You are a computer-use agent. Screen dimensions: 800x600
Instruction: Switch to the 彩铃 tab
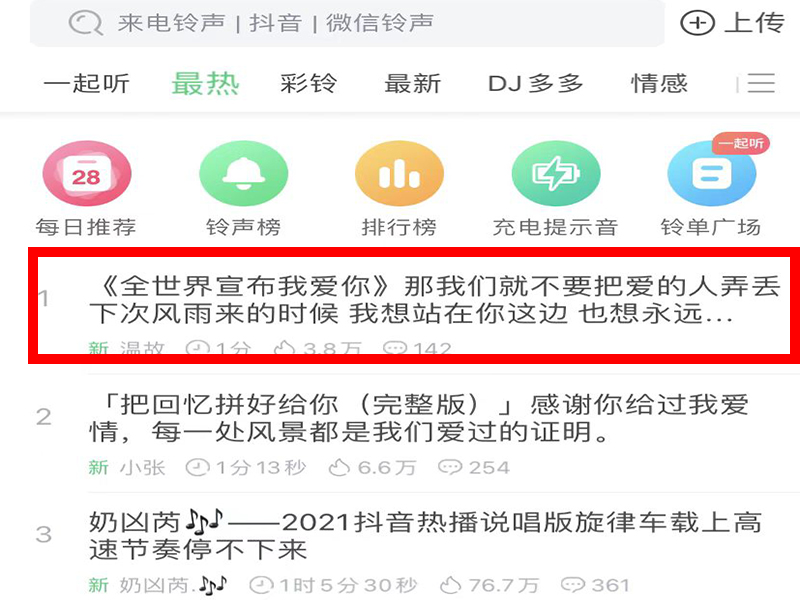[x=309, y=84]
